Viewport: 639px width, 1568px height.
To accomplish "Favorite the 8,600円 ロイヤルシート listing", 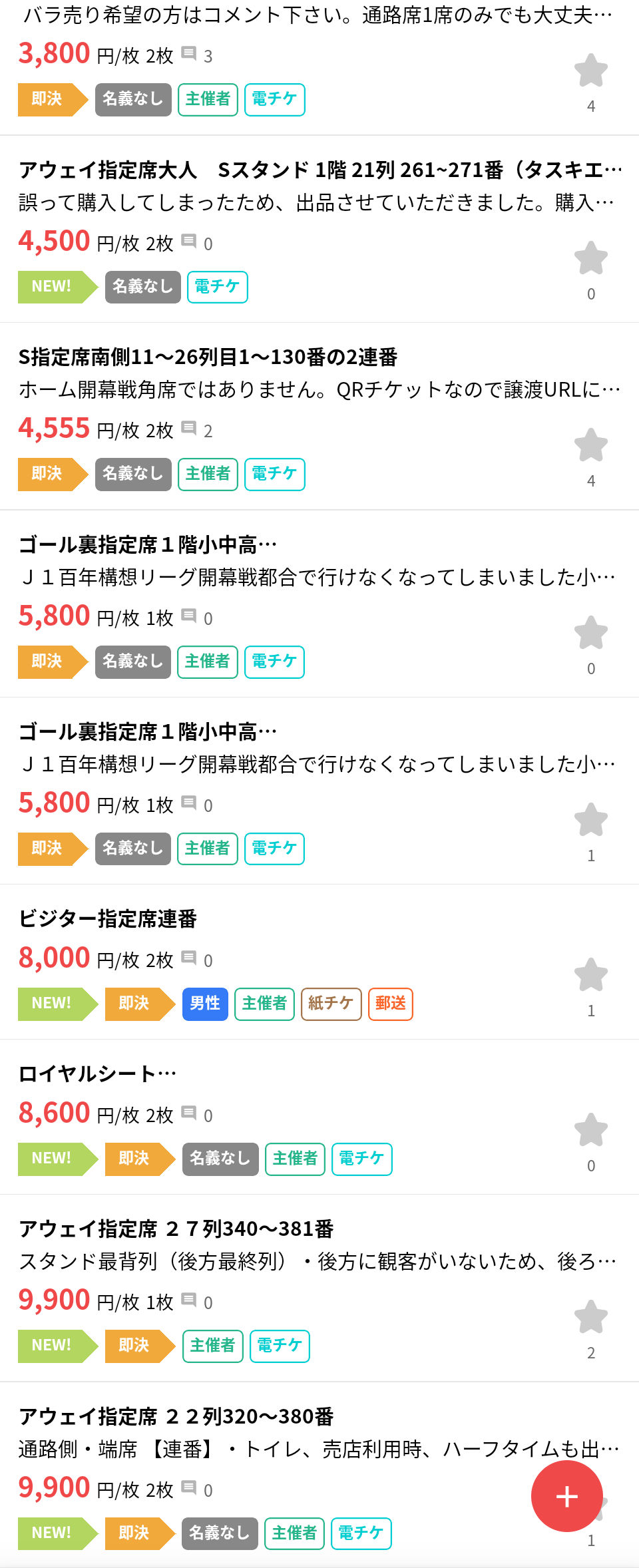I will point(590,1130).
